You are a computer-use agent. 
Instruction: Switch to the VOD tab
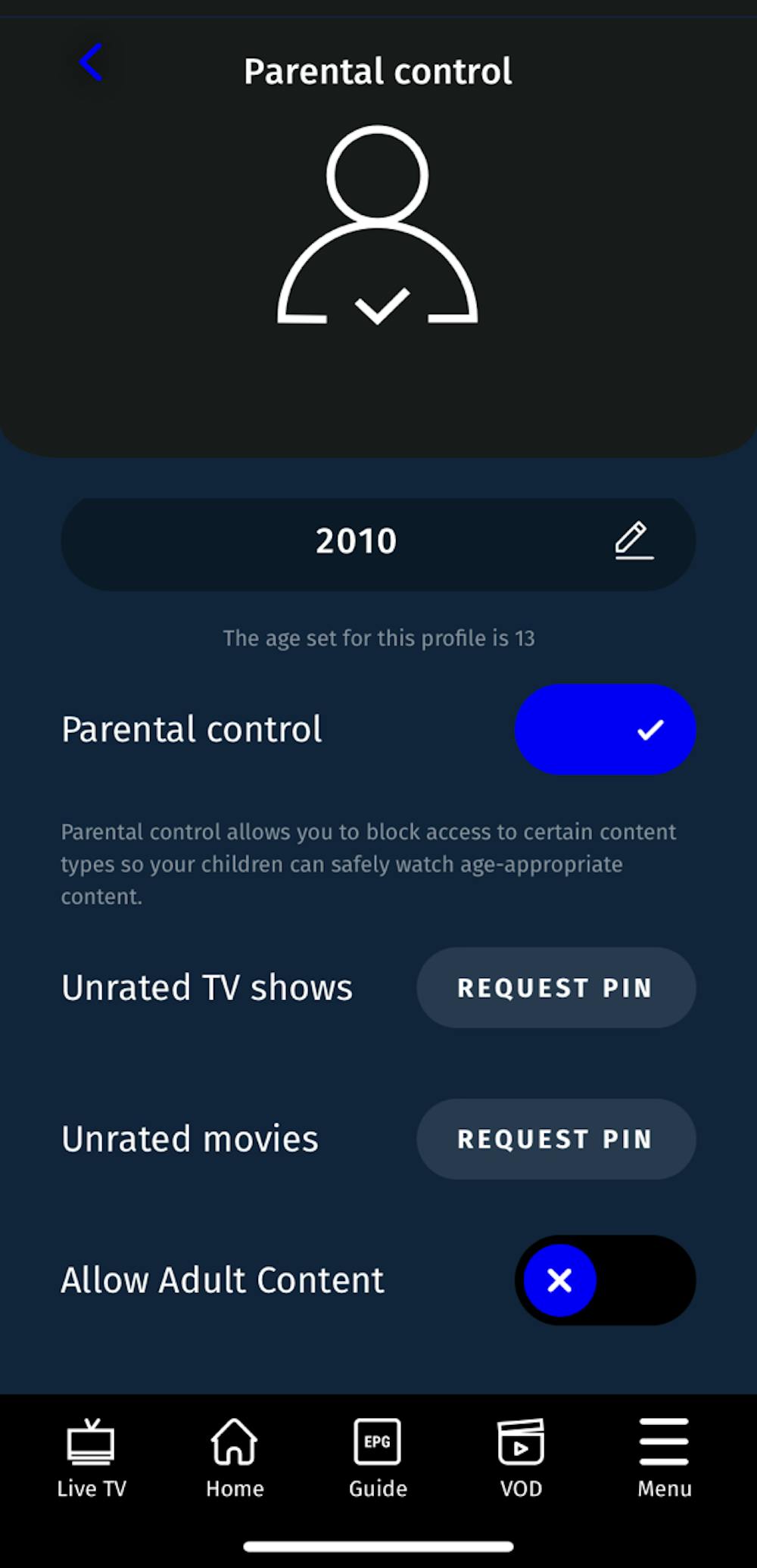[521, 1458]
